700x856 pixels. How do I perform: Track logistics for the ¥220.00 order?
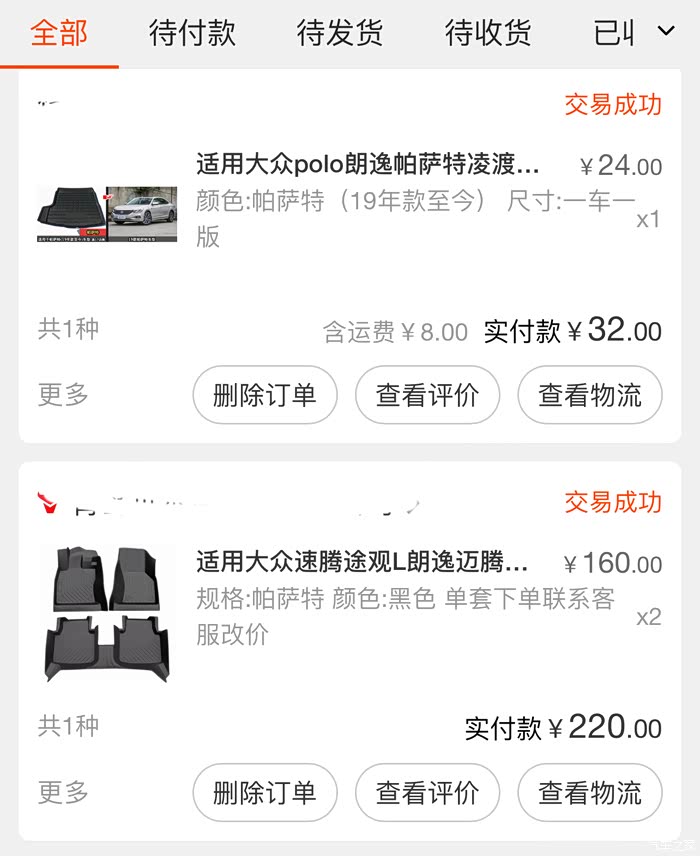590,792
